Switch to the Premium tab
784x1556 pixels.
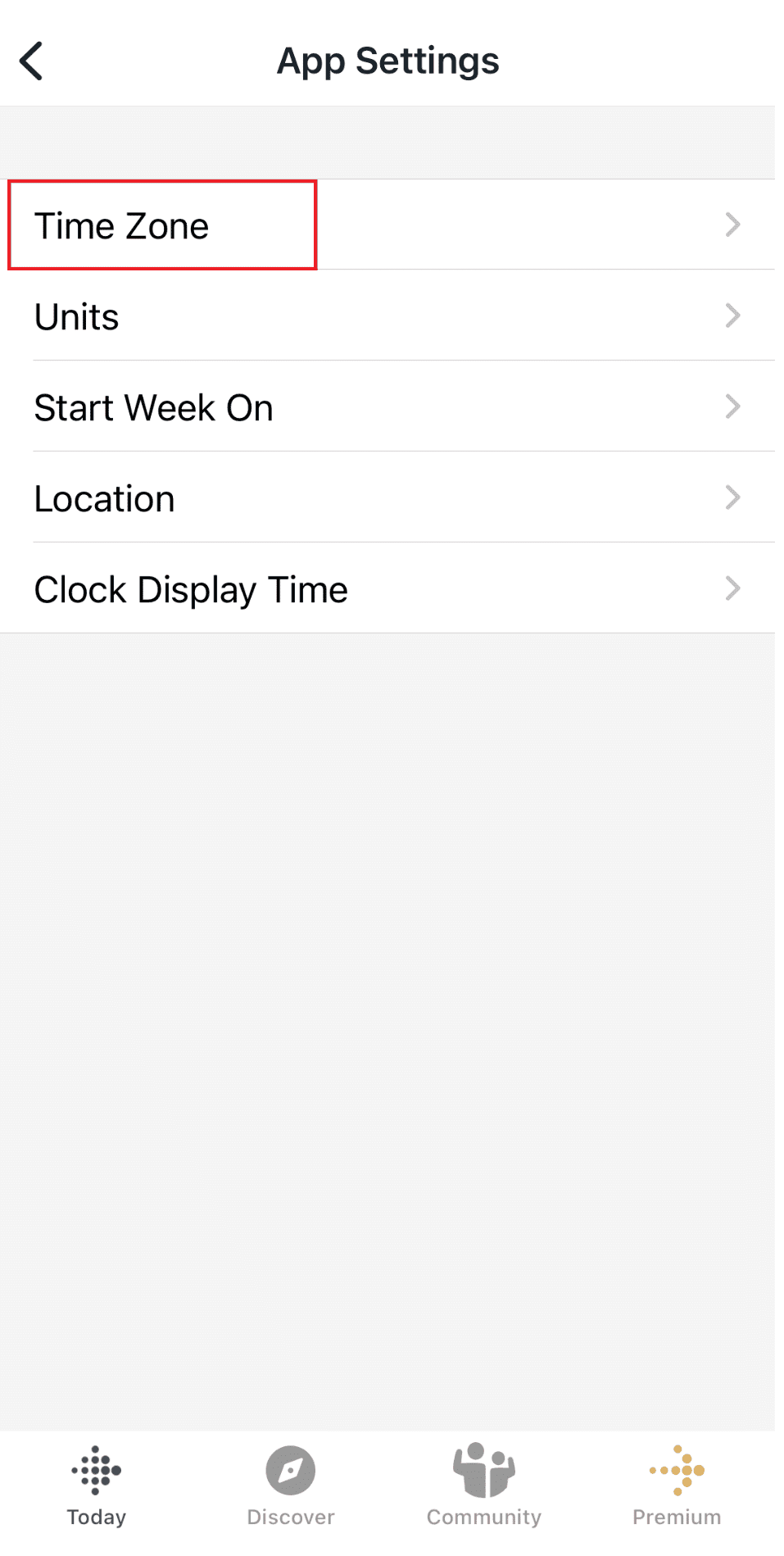click(x=677, y=1486)
